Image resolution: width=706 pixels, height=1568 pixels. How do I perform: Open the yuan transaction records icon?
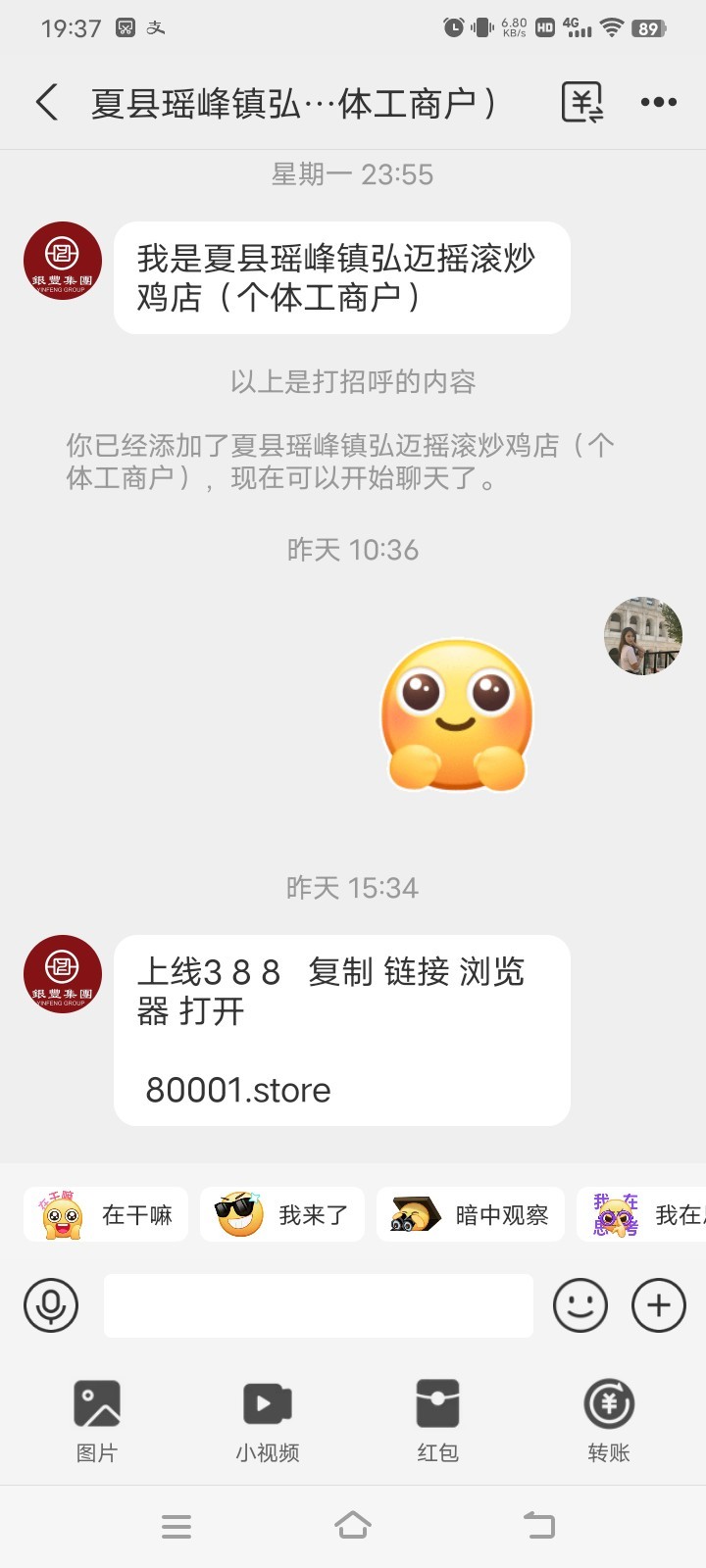(x=581, y=102)
